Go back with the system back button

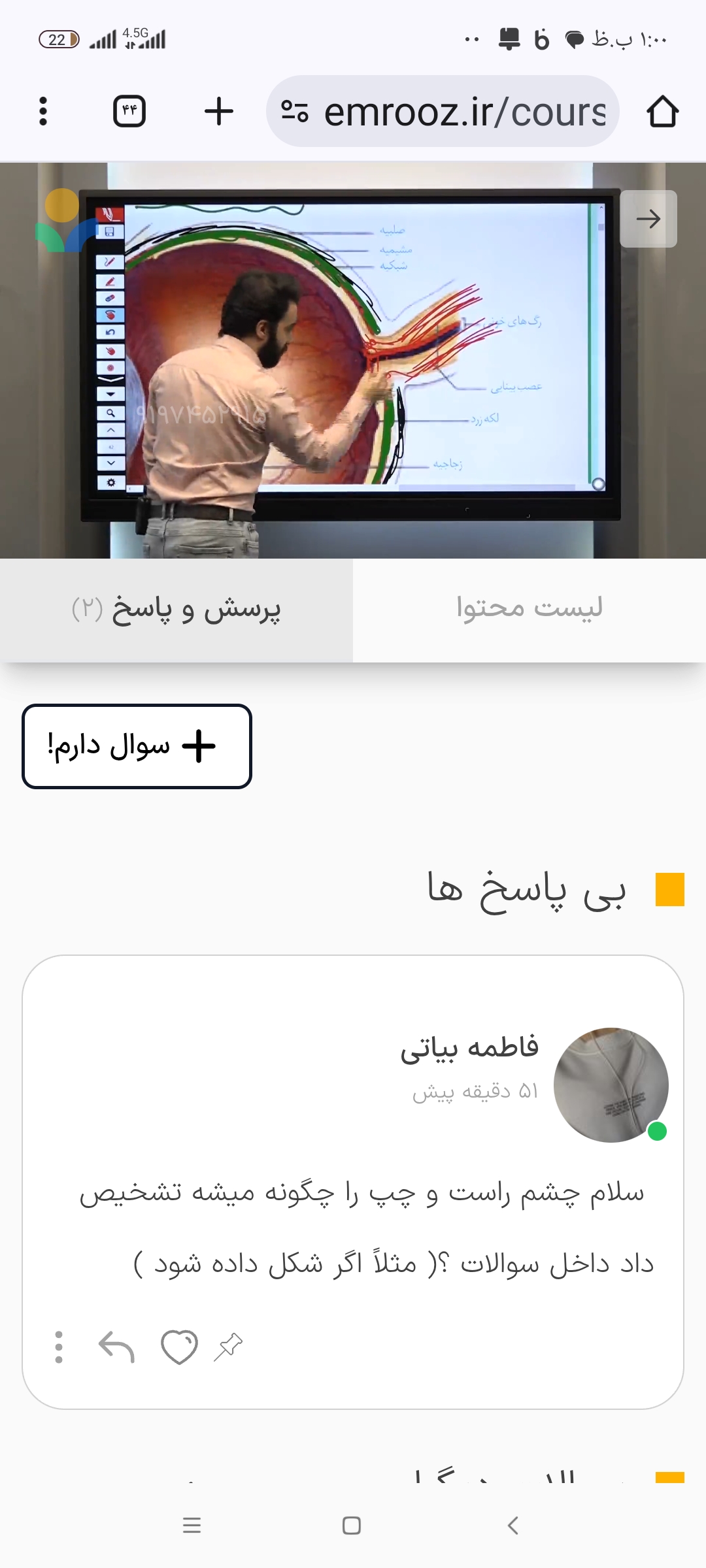513,1526
